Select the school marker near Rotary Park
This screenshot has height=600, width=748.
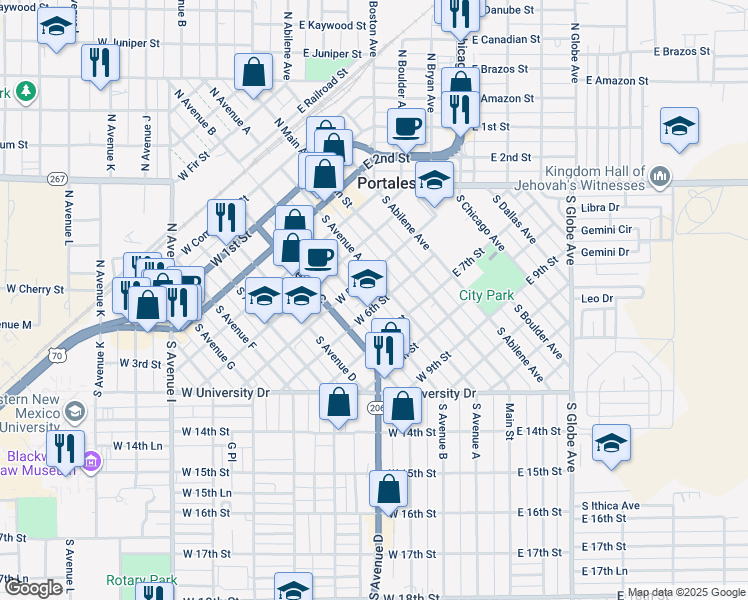pyautogui.click(x=293, y=589)
